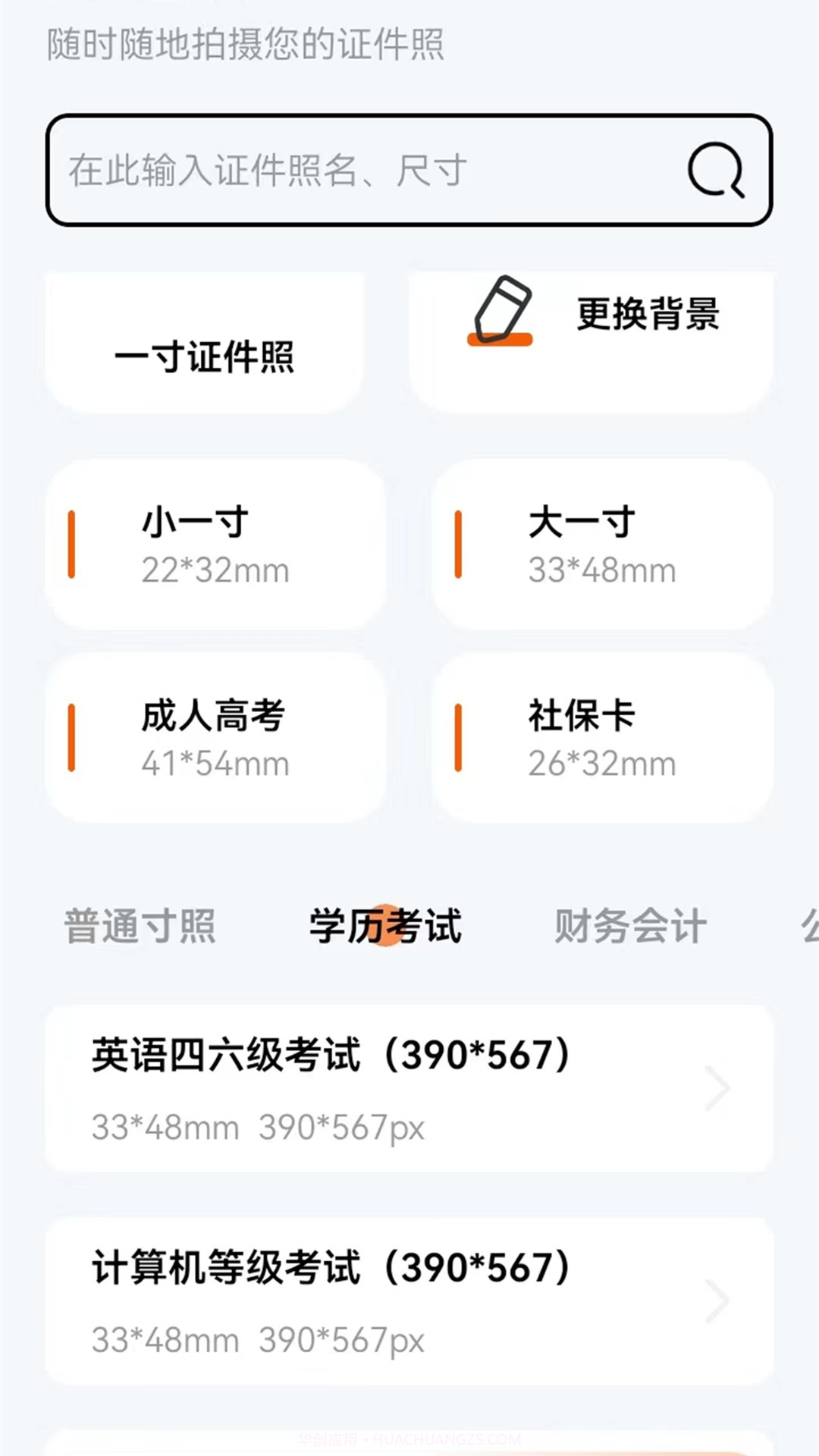819x1456 pixels.
Task: Click the orange bar beside 小一寸
Action: click(72, 544)
